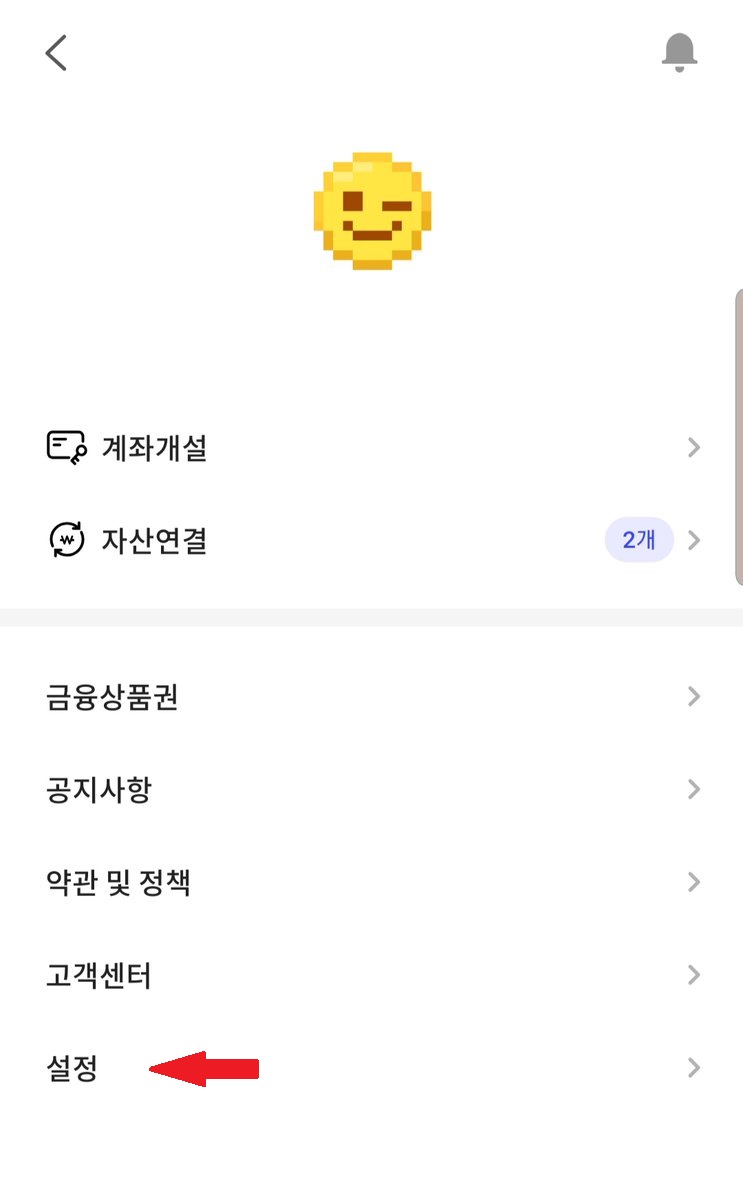743x1200 pixels.
Task: Tap the winking pixel profile avatar
Action: [x=372, y=210]
